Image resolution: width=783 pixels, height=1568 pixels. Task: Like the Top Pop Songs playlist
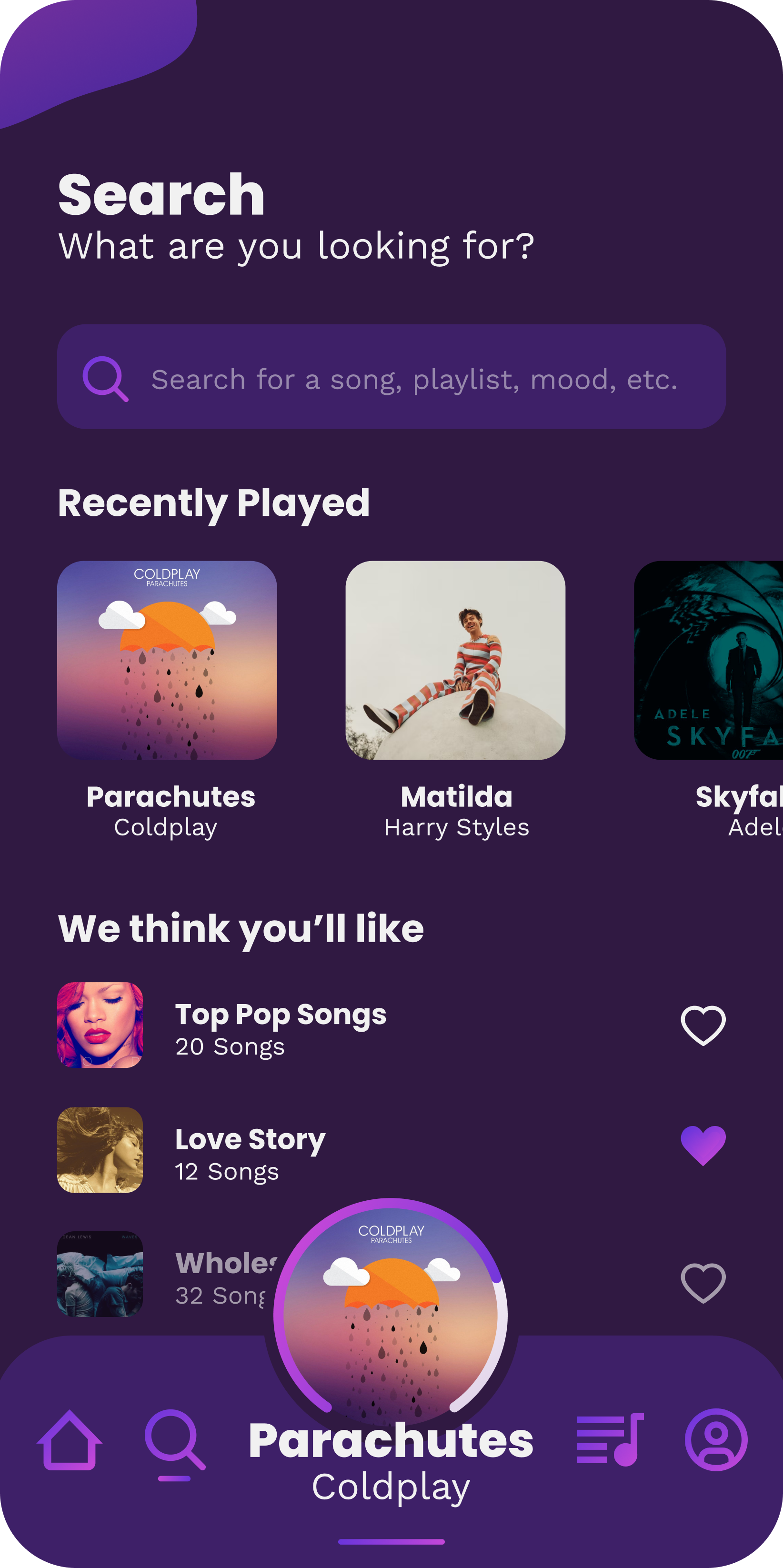coord(703,1025)
